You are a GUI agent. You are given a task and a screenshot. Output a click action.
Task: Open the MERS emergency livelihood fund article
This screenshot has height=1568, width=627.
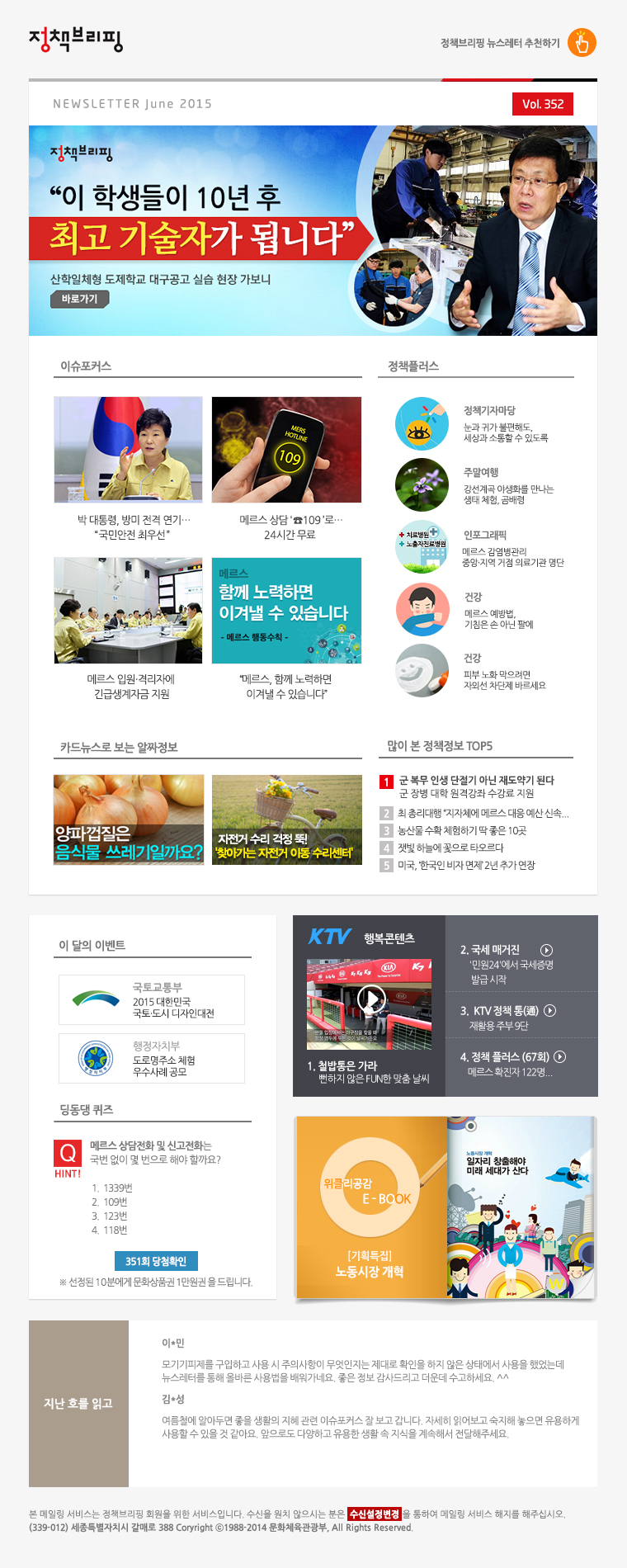[128, 611]
